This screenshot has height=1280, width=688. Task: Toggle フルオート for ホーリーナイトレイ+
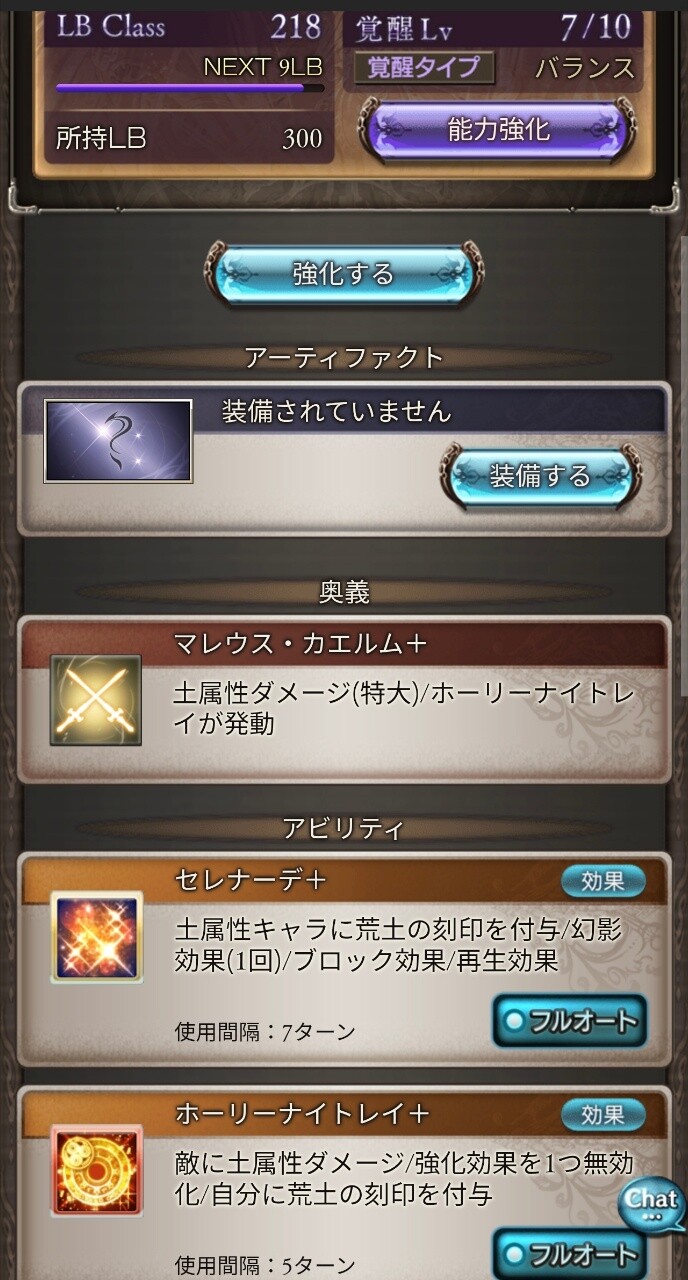569,1253
